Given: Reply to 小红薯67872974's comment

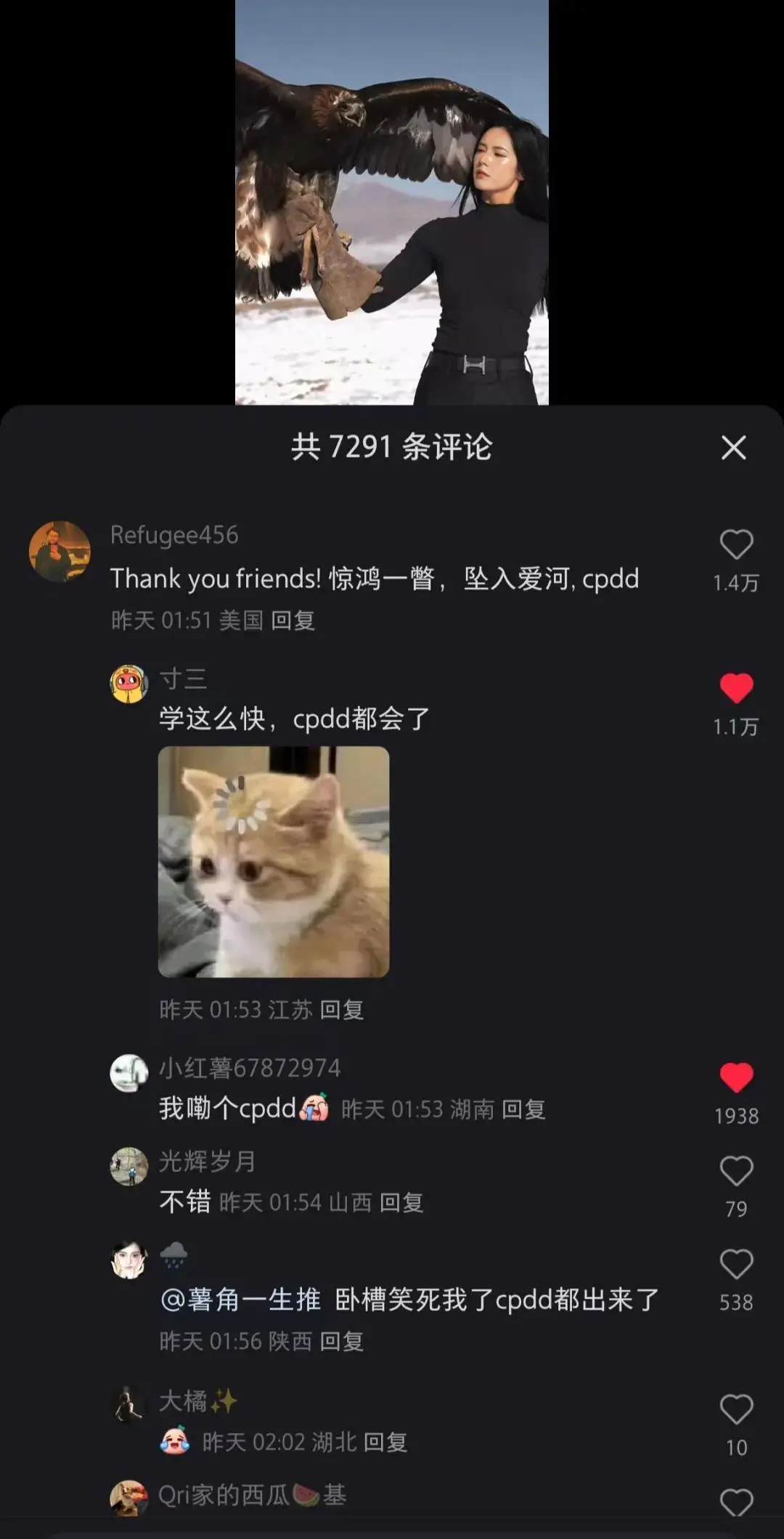Looking at the screenshot, I should tap(523, 1109).
